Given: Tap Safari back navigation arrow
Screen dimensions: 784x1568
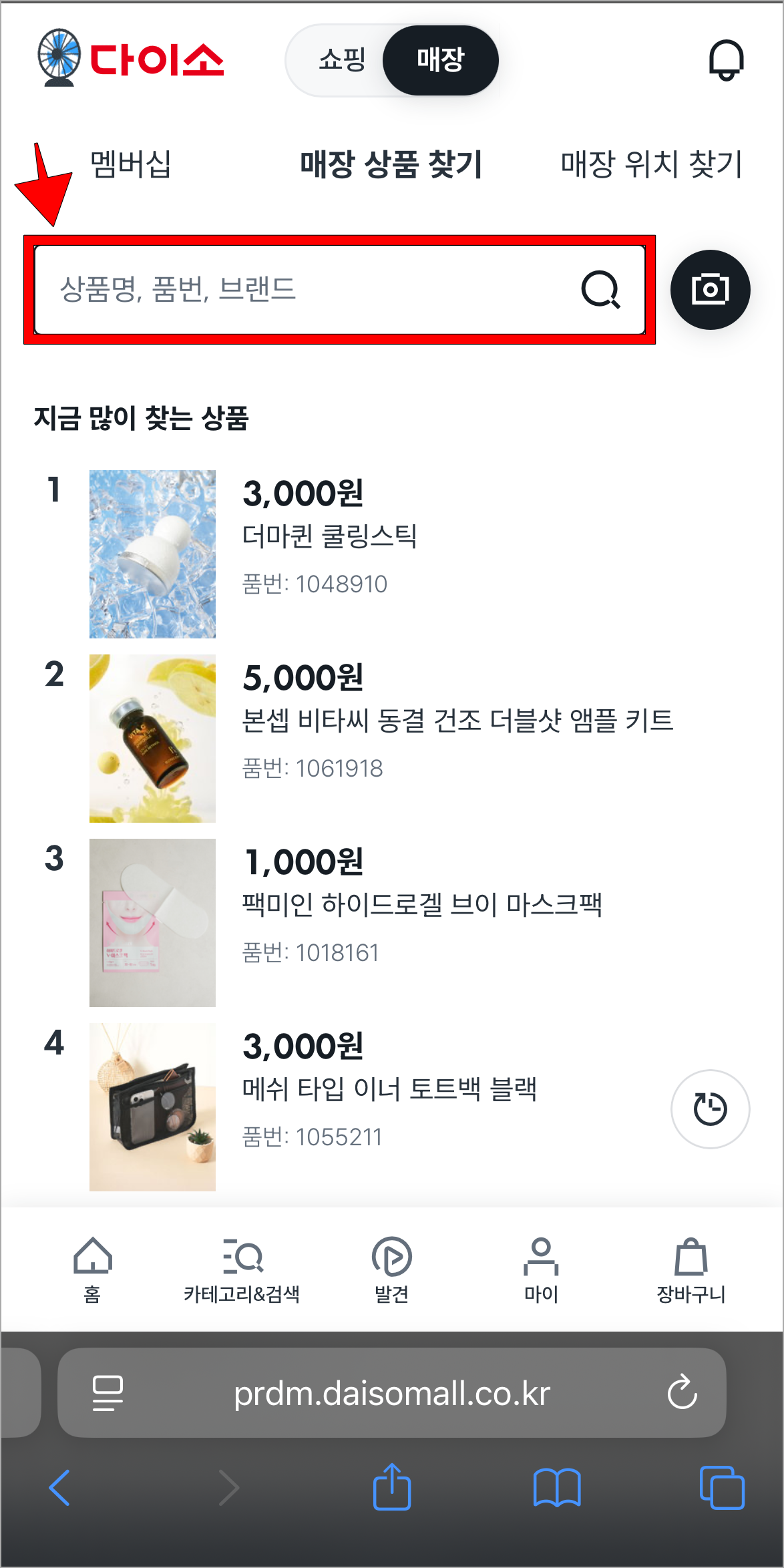Looking at the screenshot, I should click(59, 1486).
